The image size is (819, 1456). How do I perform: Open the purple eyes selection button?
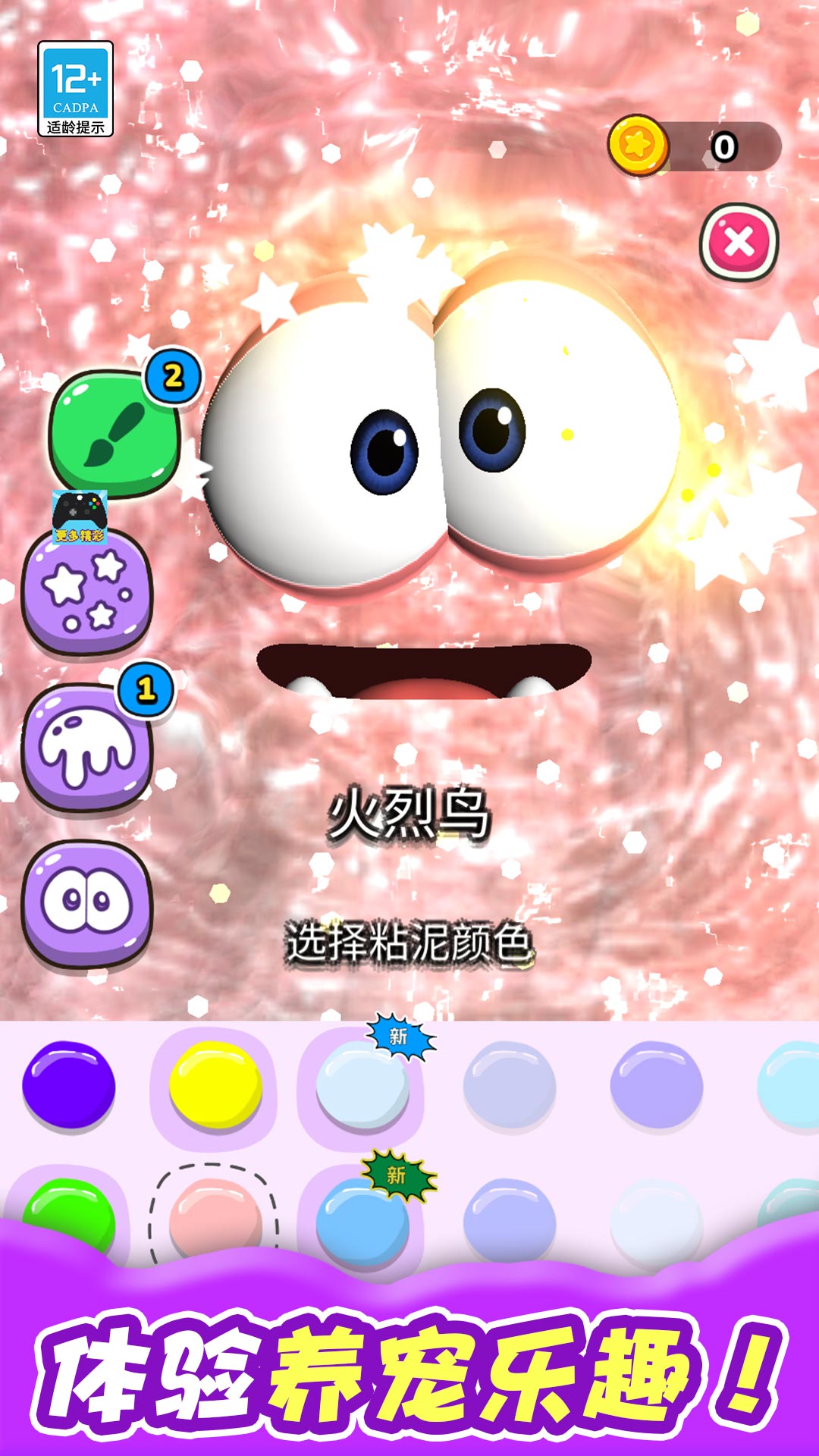point(87,905)
